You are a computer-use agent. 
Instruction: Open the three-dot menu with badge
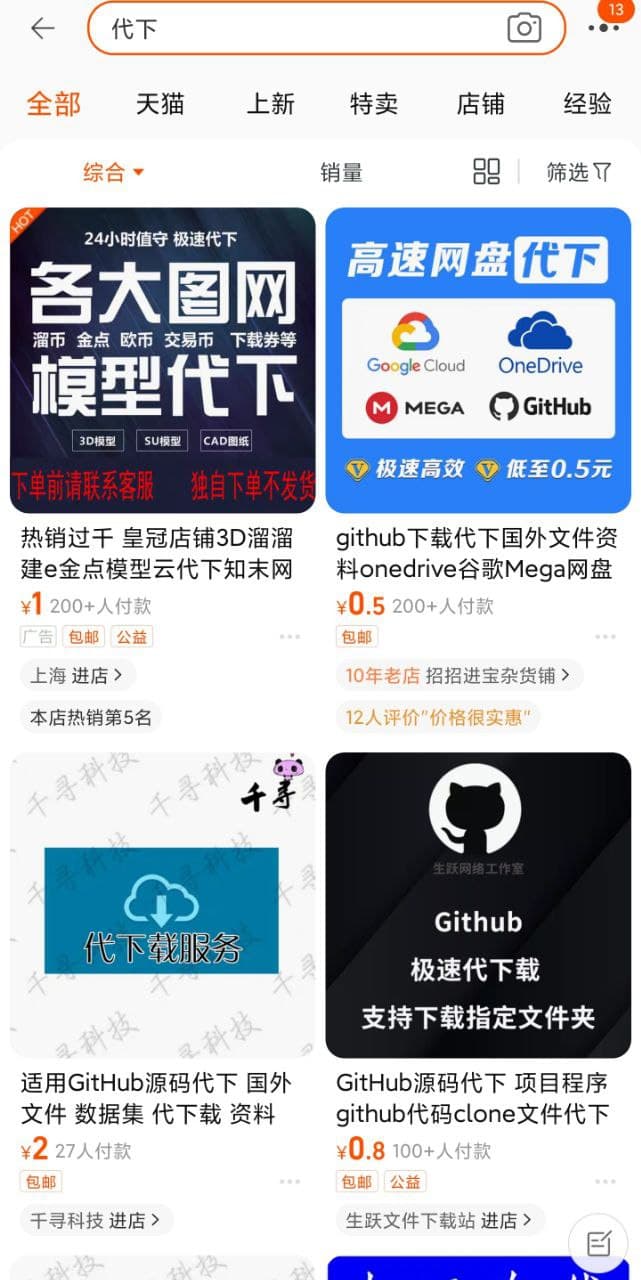[x=604, y=28]
